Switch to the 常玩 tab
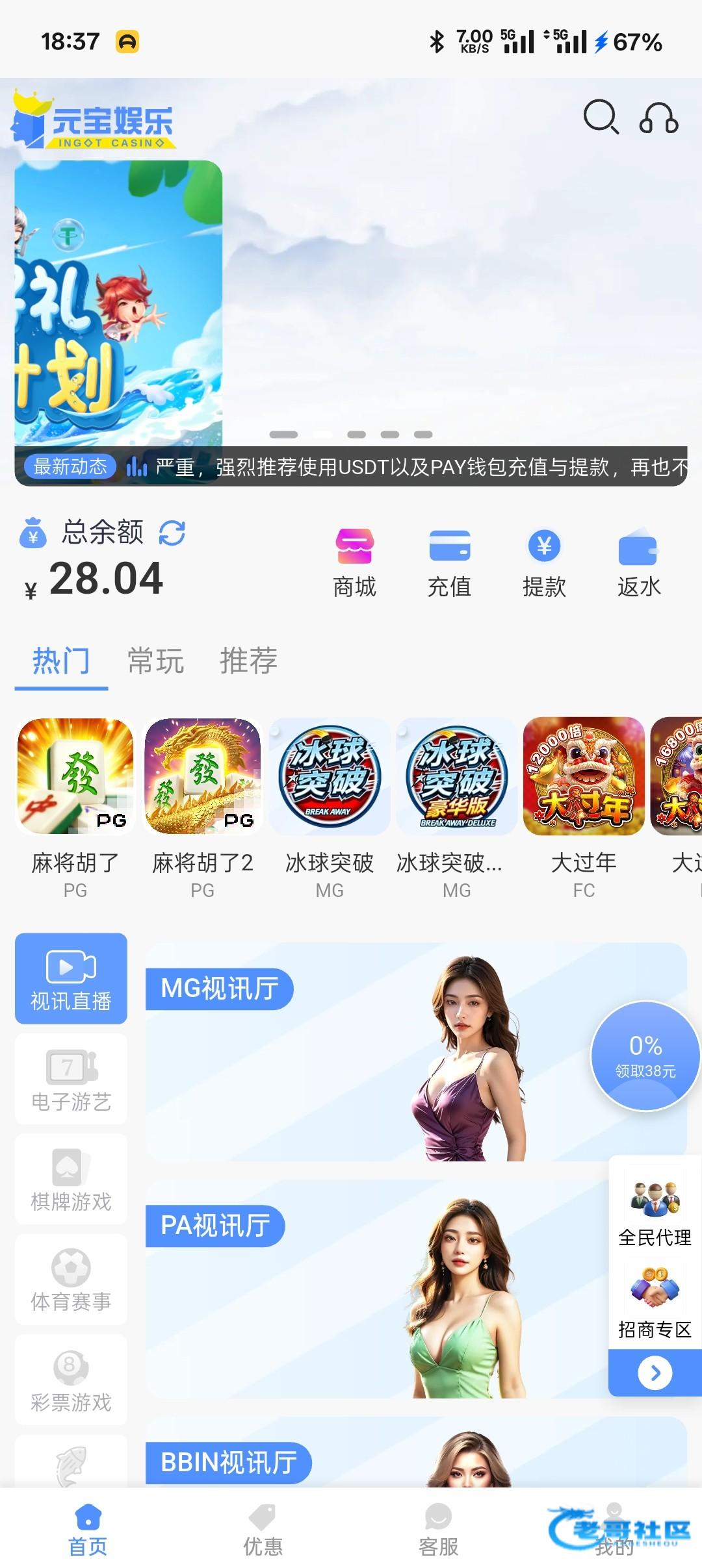This screenshot has height=1568, width=702. pos(155,661)
